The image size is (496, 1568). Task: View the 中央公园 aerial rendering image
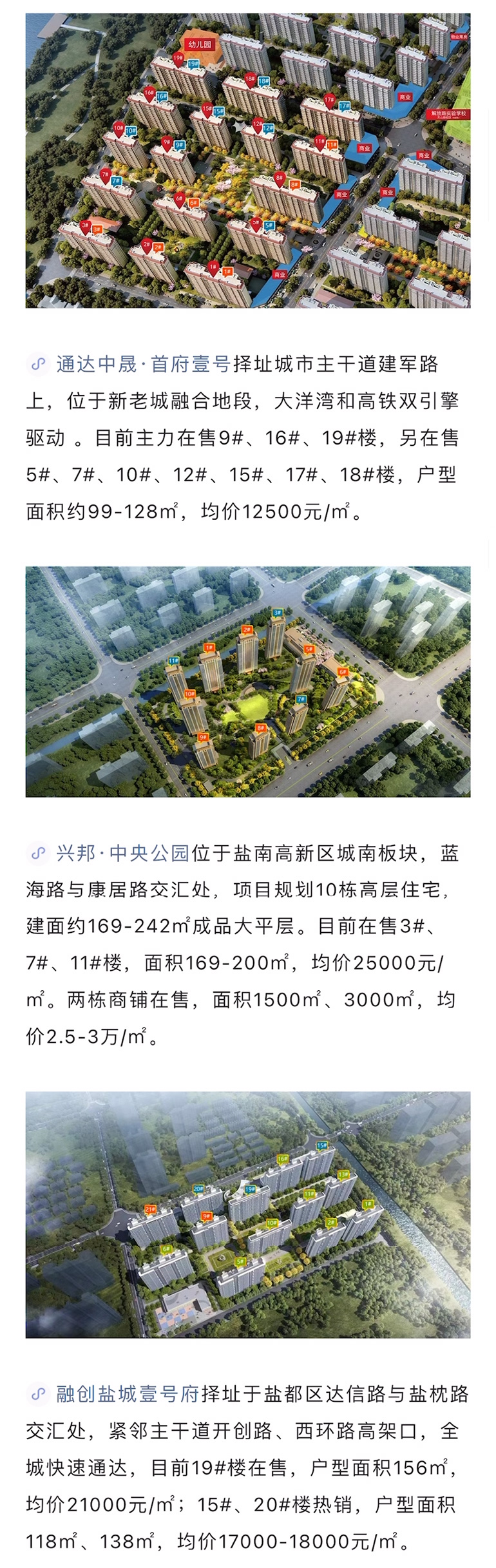coord(248,682)
